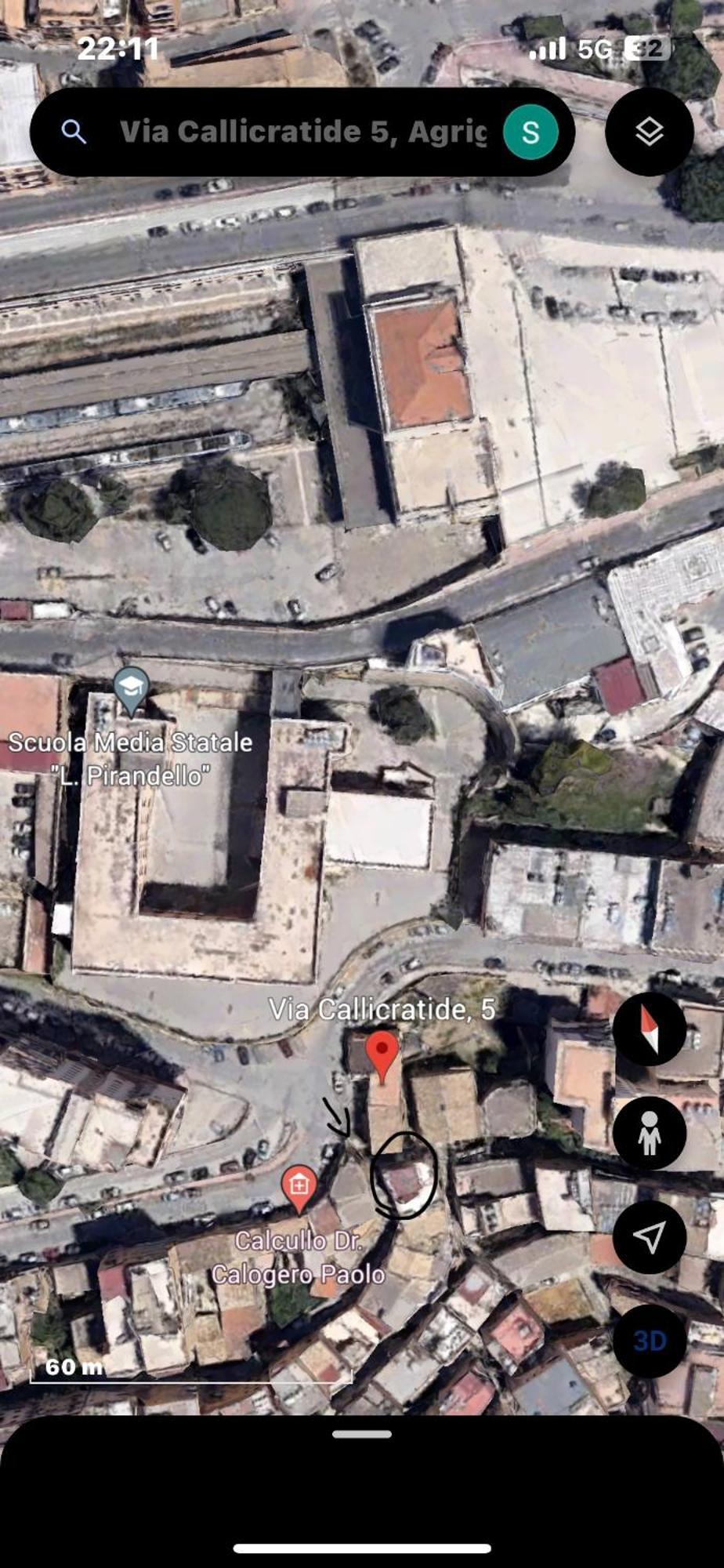This screenshot has height=1568, width=724.
Task: Open the search field with Via Callicratide
Action: coord(302,132)
